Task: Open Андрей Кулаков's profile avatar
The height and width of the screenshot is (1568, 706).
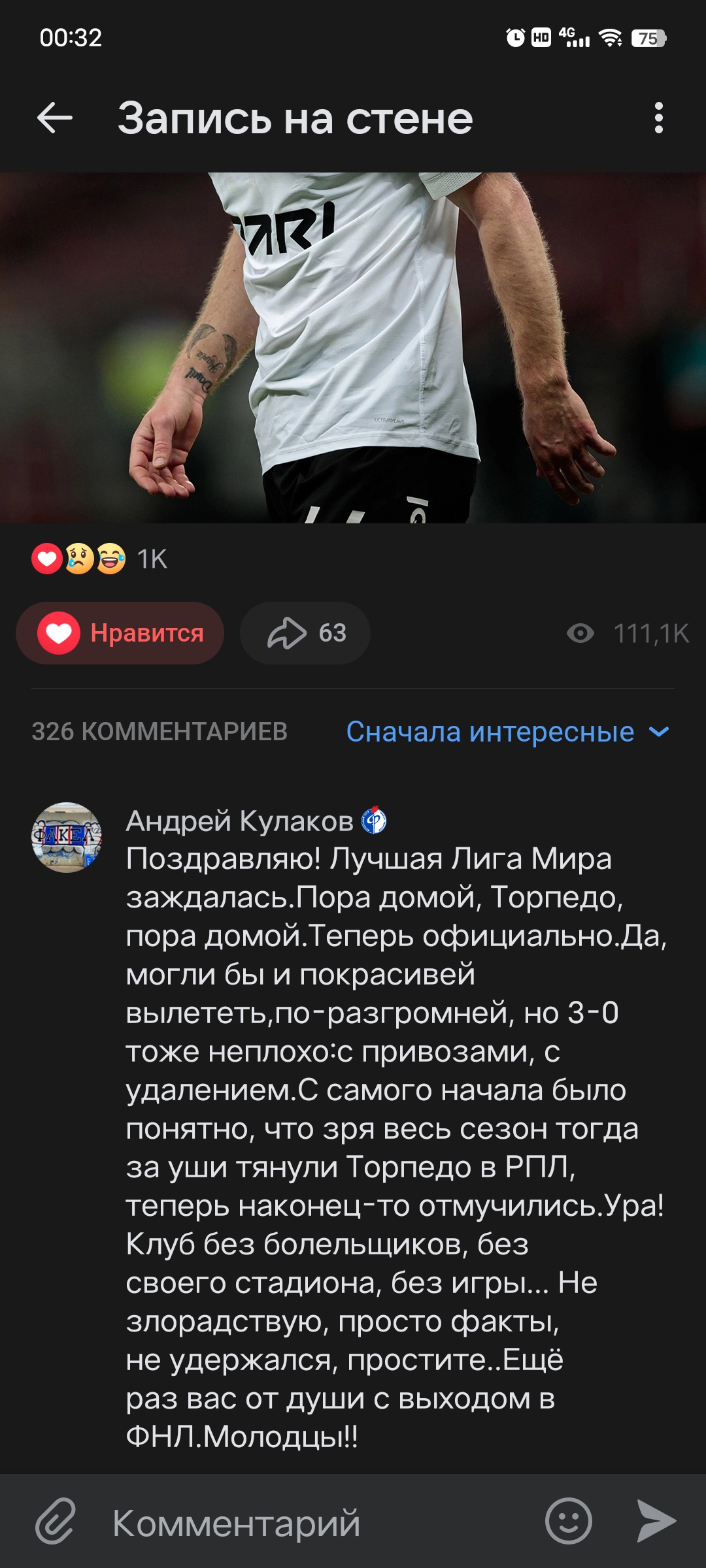Action: (x=67, y=838)
